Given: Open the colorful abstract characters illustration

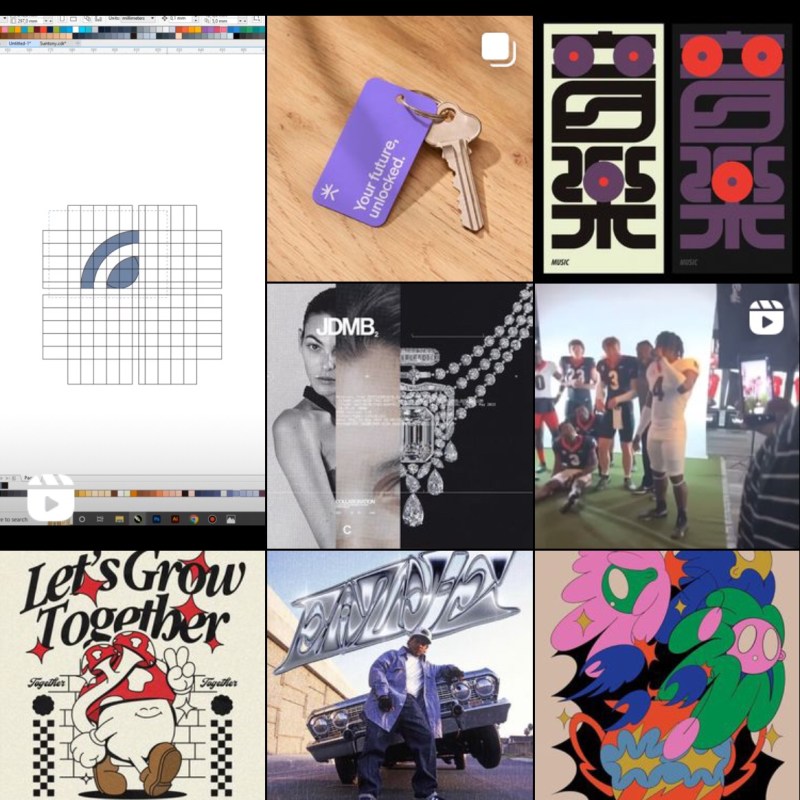Looking at the screenshot, I should coord(667,675).
